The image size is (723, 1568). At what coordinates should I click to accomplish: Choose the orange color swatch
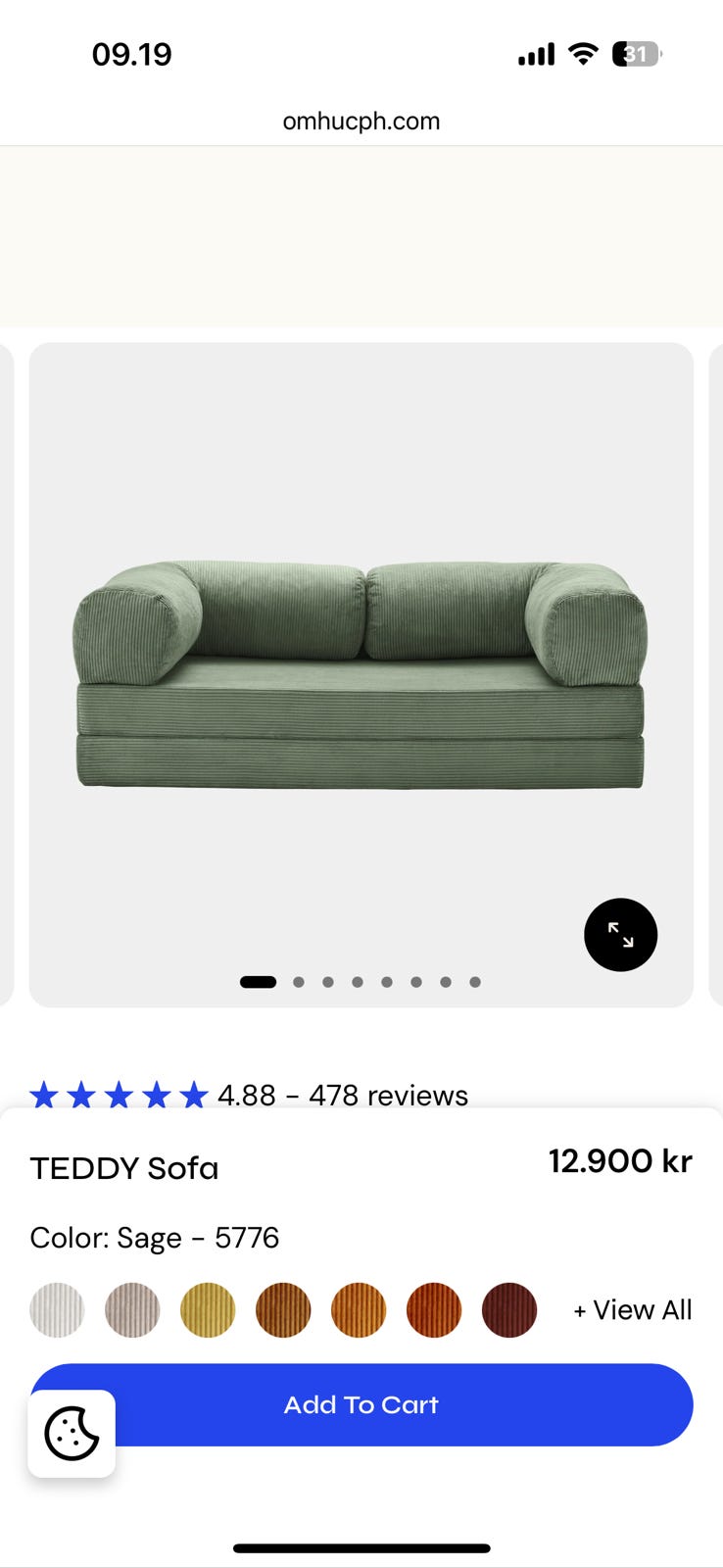pos(359,1310)
